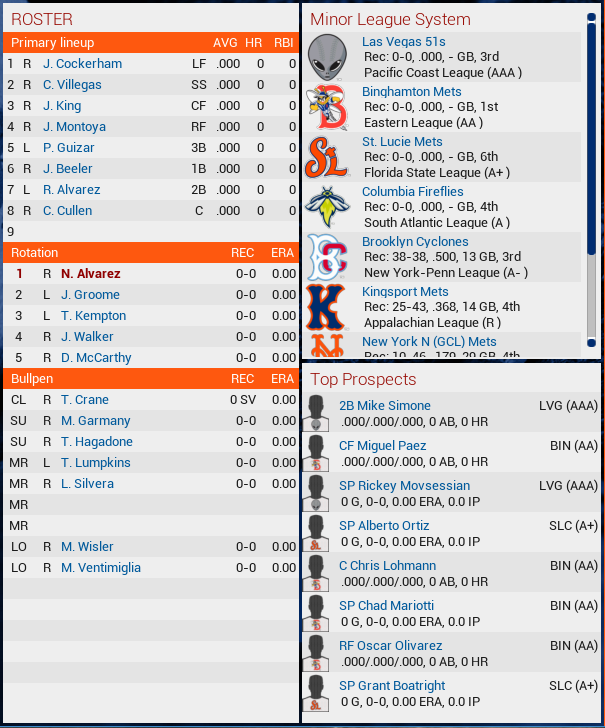This screenshot has width=605, height=728.
Task: Open the Binghamton Mets affiliate
Action: pyautogui.click(x=411, y=92)
